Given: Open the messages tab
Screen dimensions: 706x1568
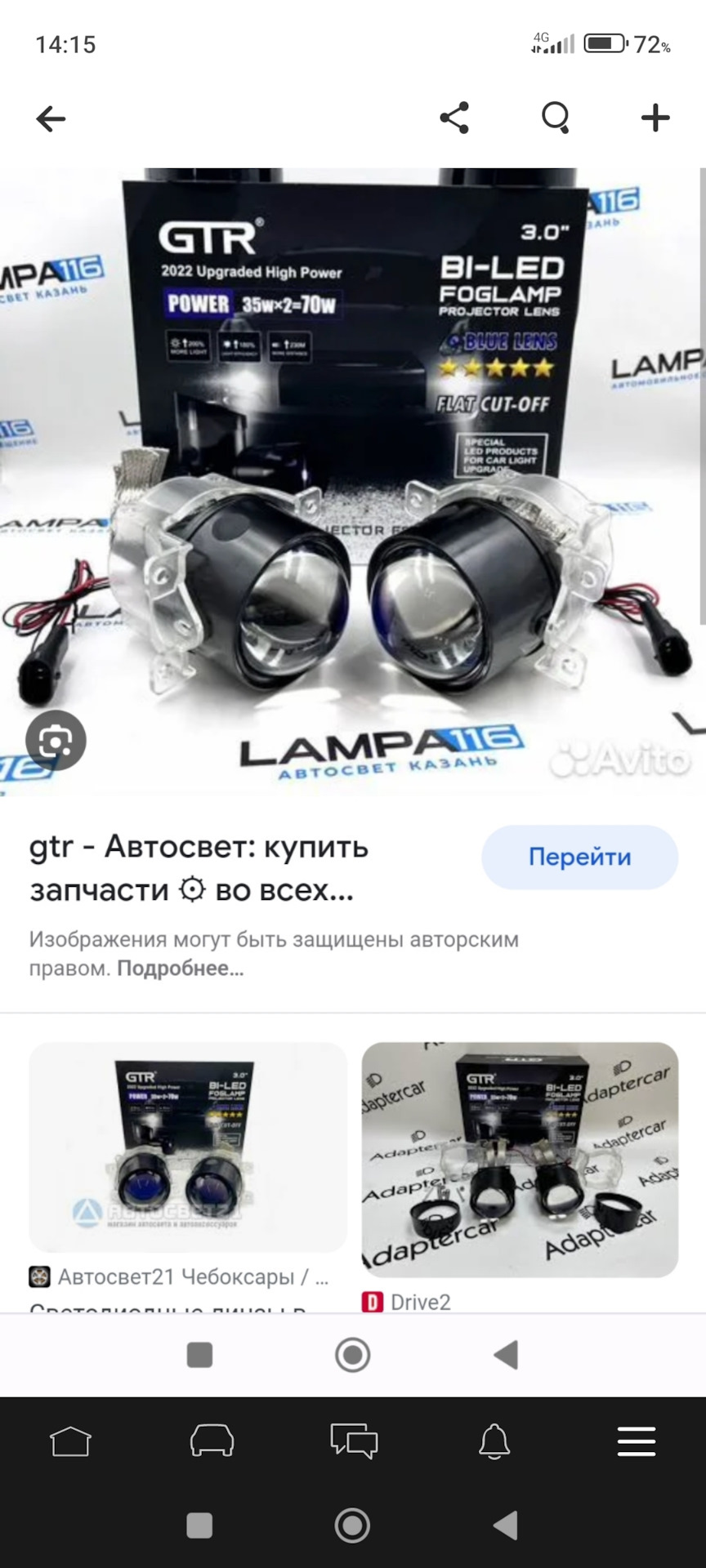Looking at the screenshot, I should tap(353, 1442).
